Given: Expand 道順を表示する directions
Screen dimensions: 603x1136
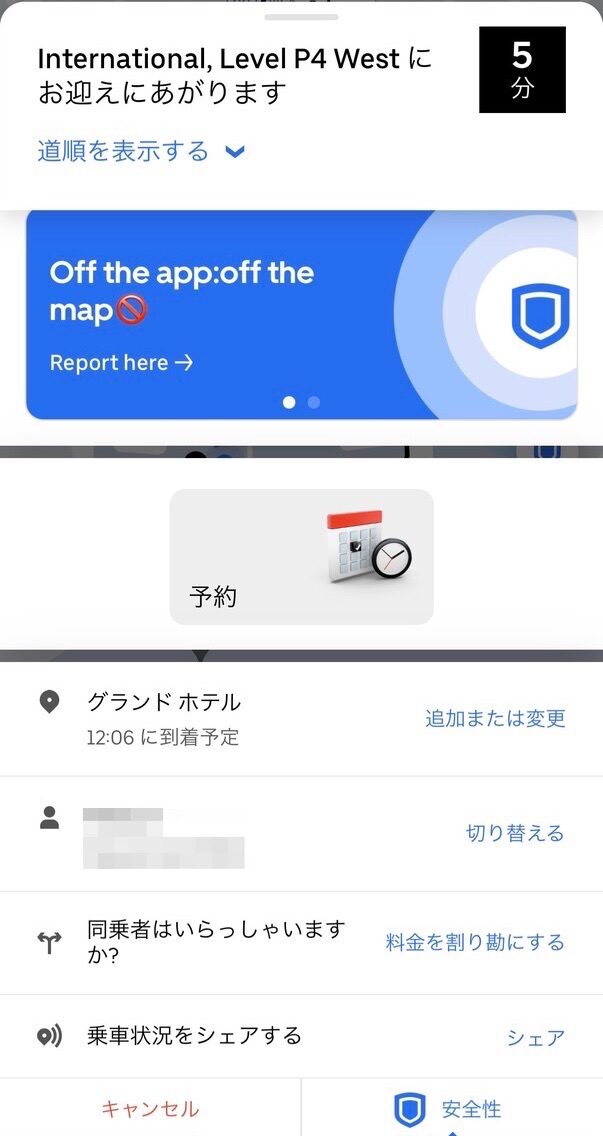Looking at the screenshot, I should pos(140,152).
